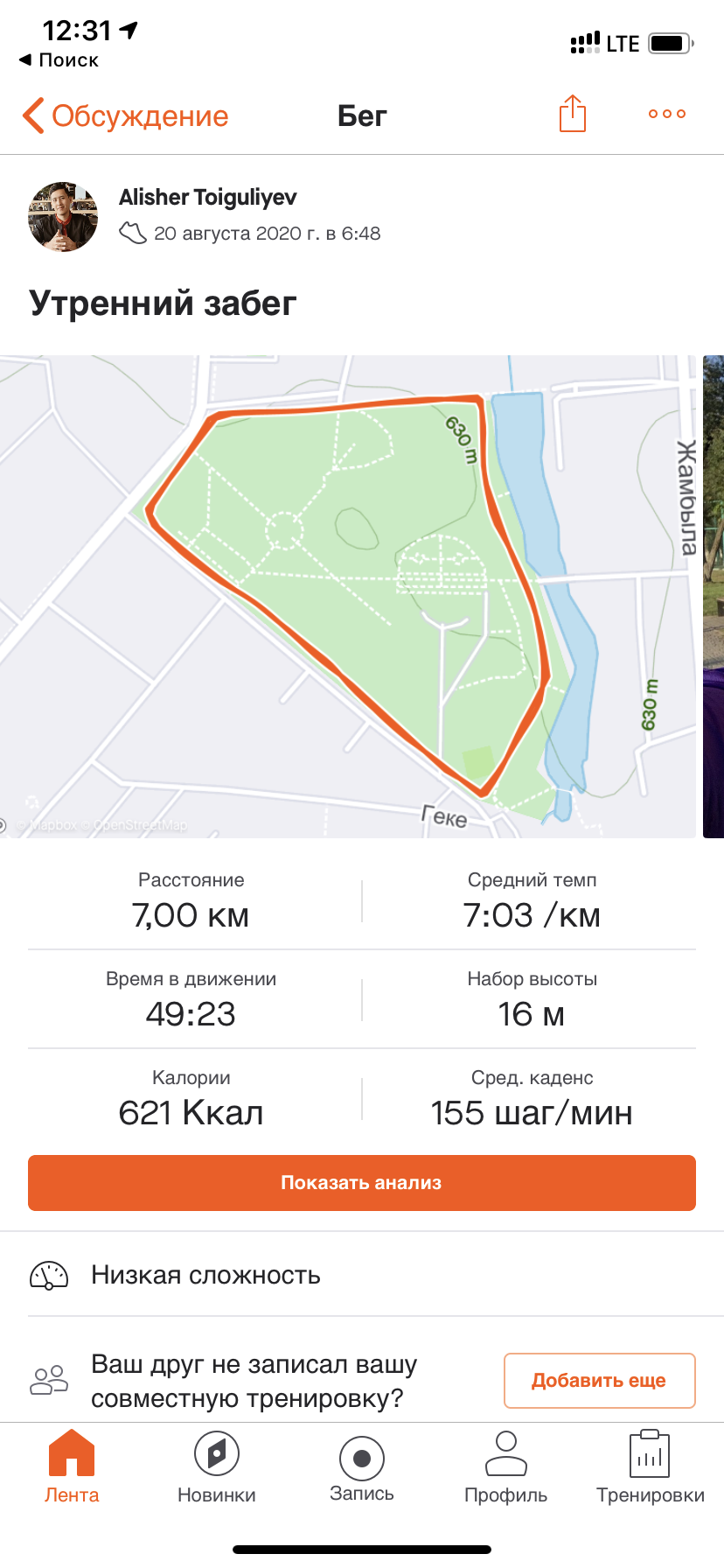This screenshot has height=1568, width=724.
Task: Tap Добавить еще button
Action: 599,1381
